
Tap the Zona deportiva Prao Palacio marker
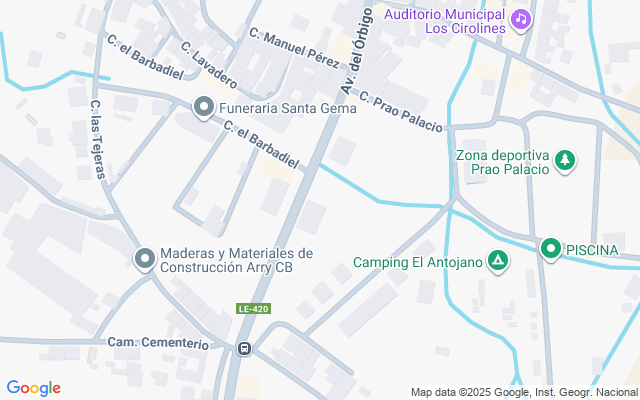point(565,161)
